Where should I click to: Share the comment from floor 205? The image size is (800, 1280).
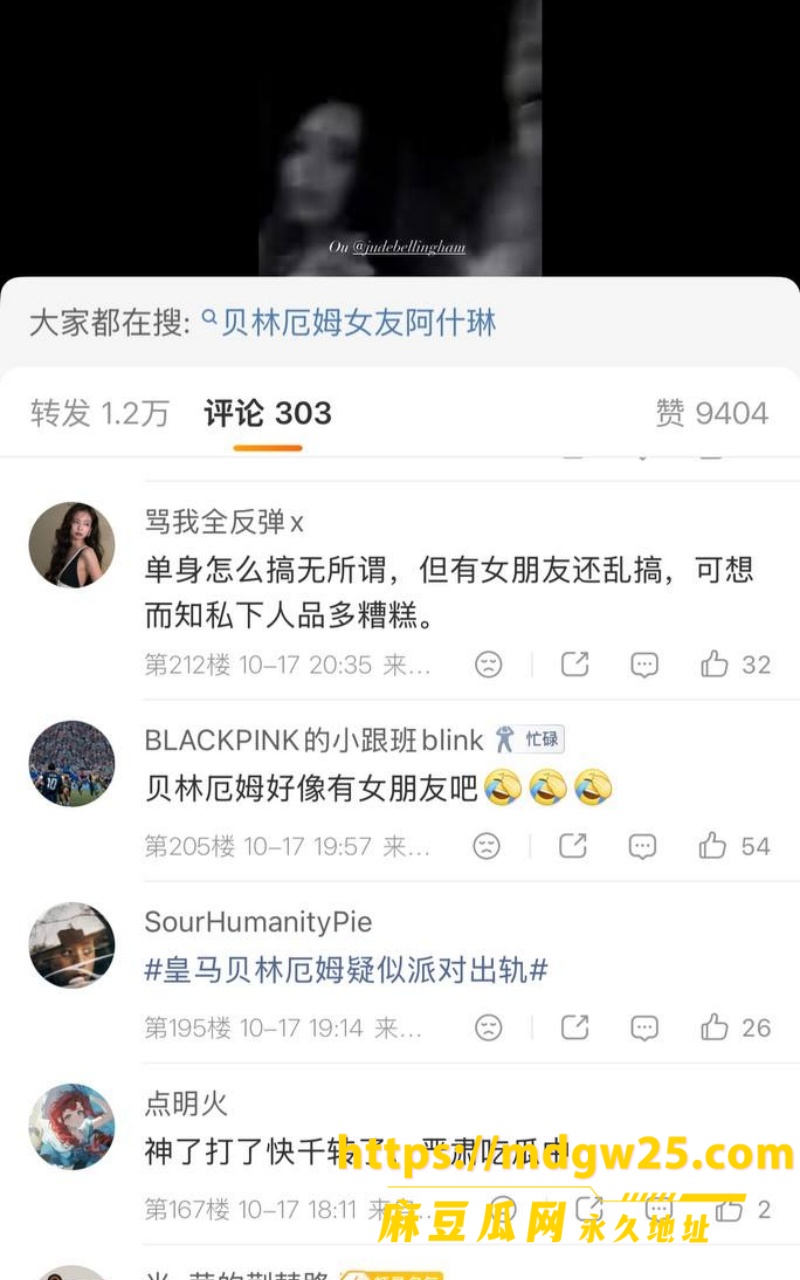tap(573, 845)
